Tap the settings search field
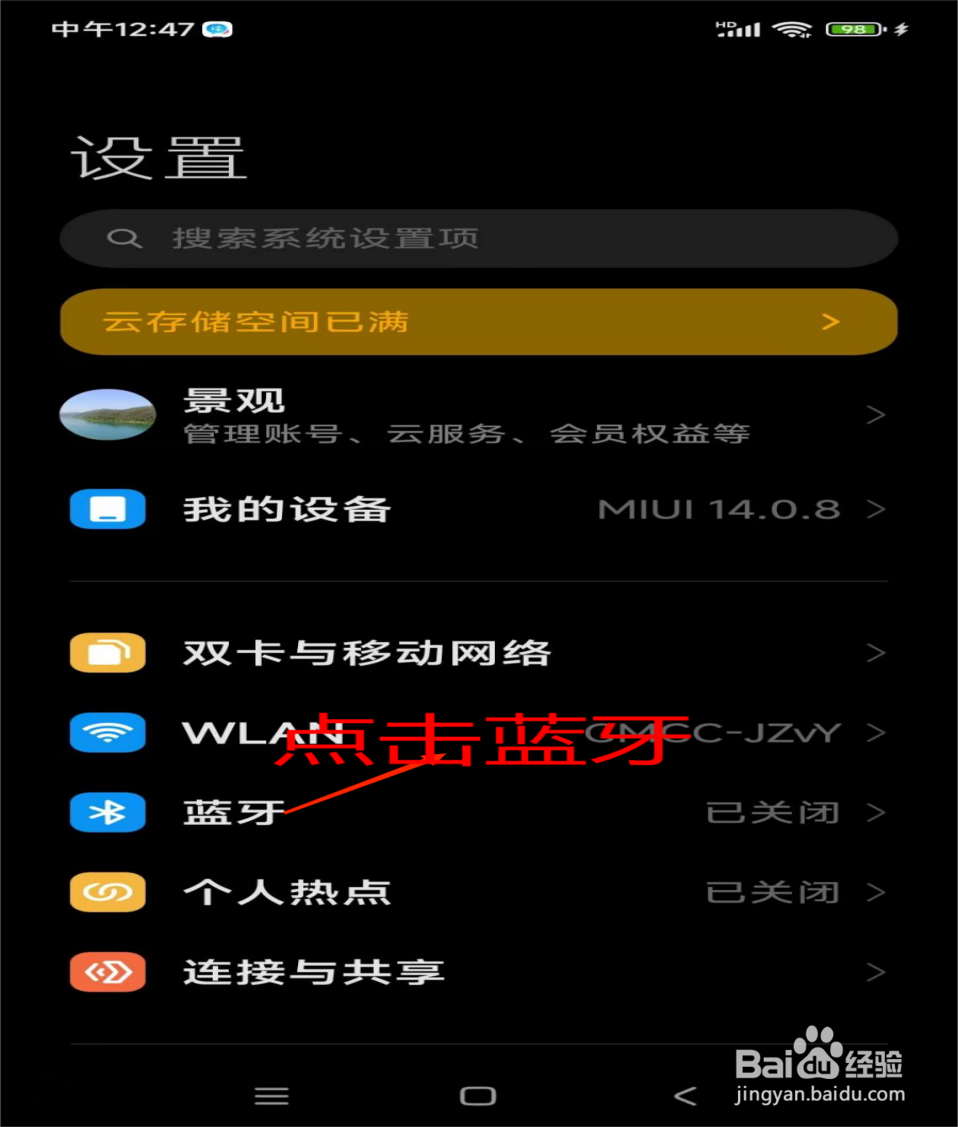The width and height of the screenshot is (958, 1127). pyautogui.click(x=478, y=238)
